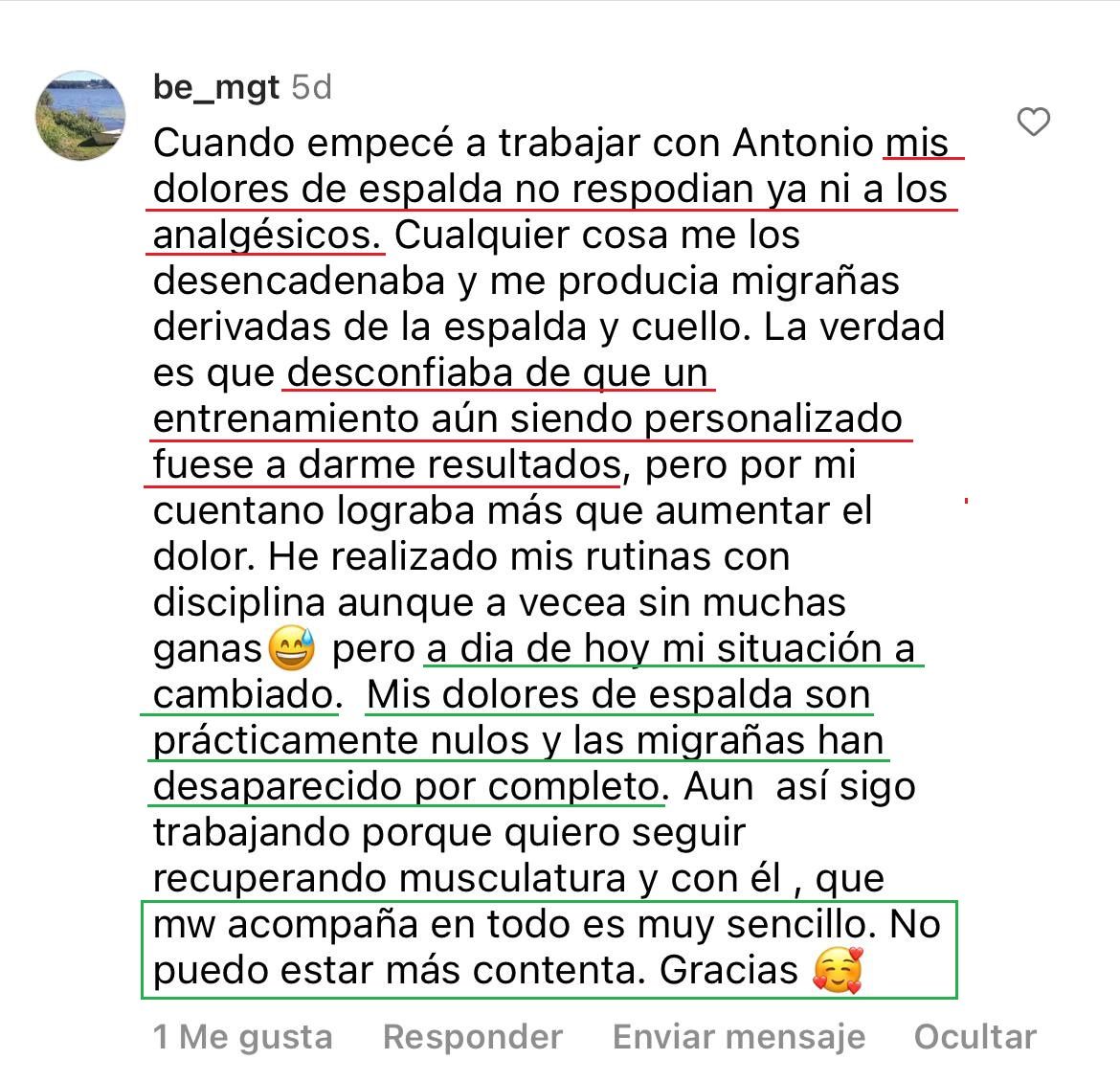Open the be_mgt username
Image resolution: width=1120 pixels, height=1082 pixels.
[215, 88]
